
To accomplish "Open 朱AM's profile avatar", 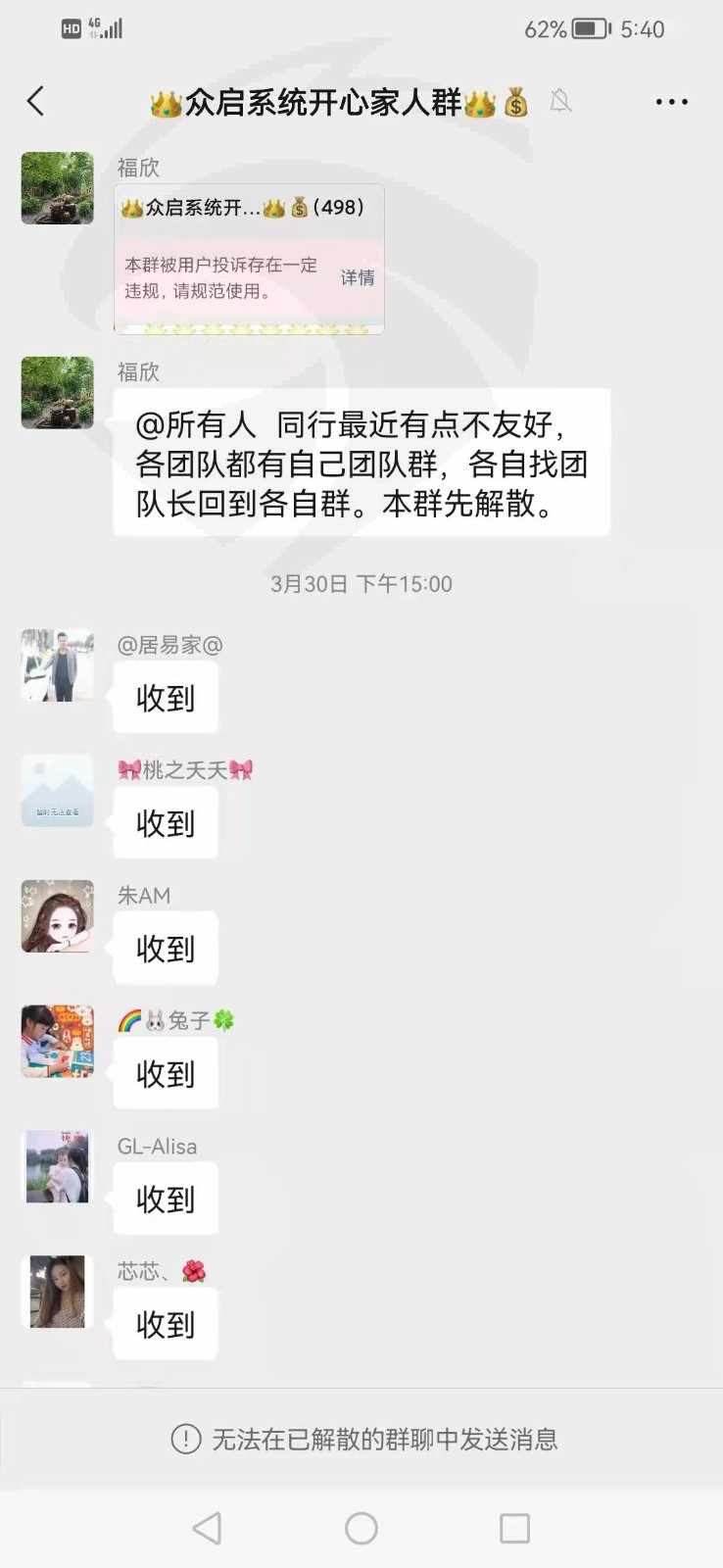I will pyautogui.click(x=58, y=916).
